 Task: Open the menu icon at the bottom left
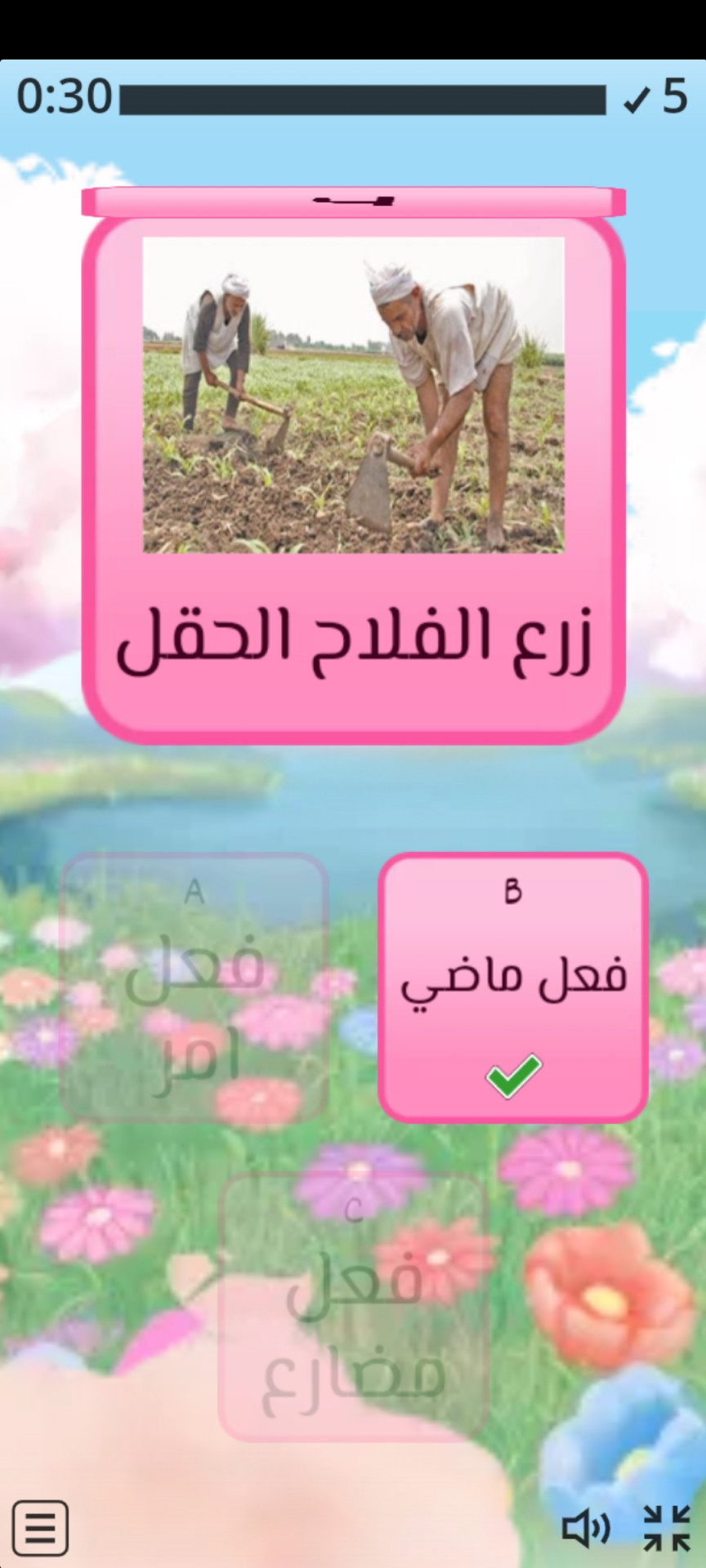41,1526
